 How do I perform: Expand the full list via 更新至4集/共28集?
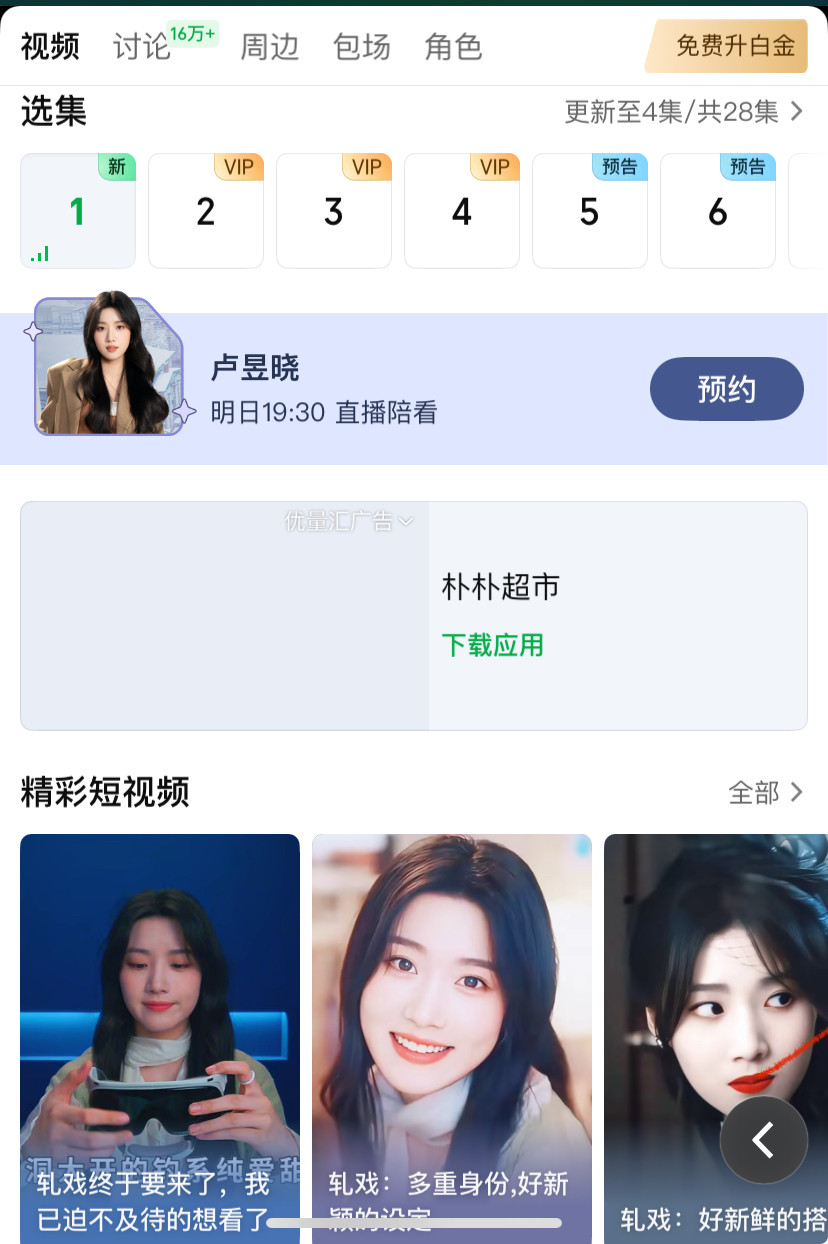pos(684,112)
